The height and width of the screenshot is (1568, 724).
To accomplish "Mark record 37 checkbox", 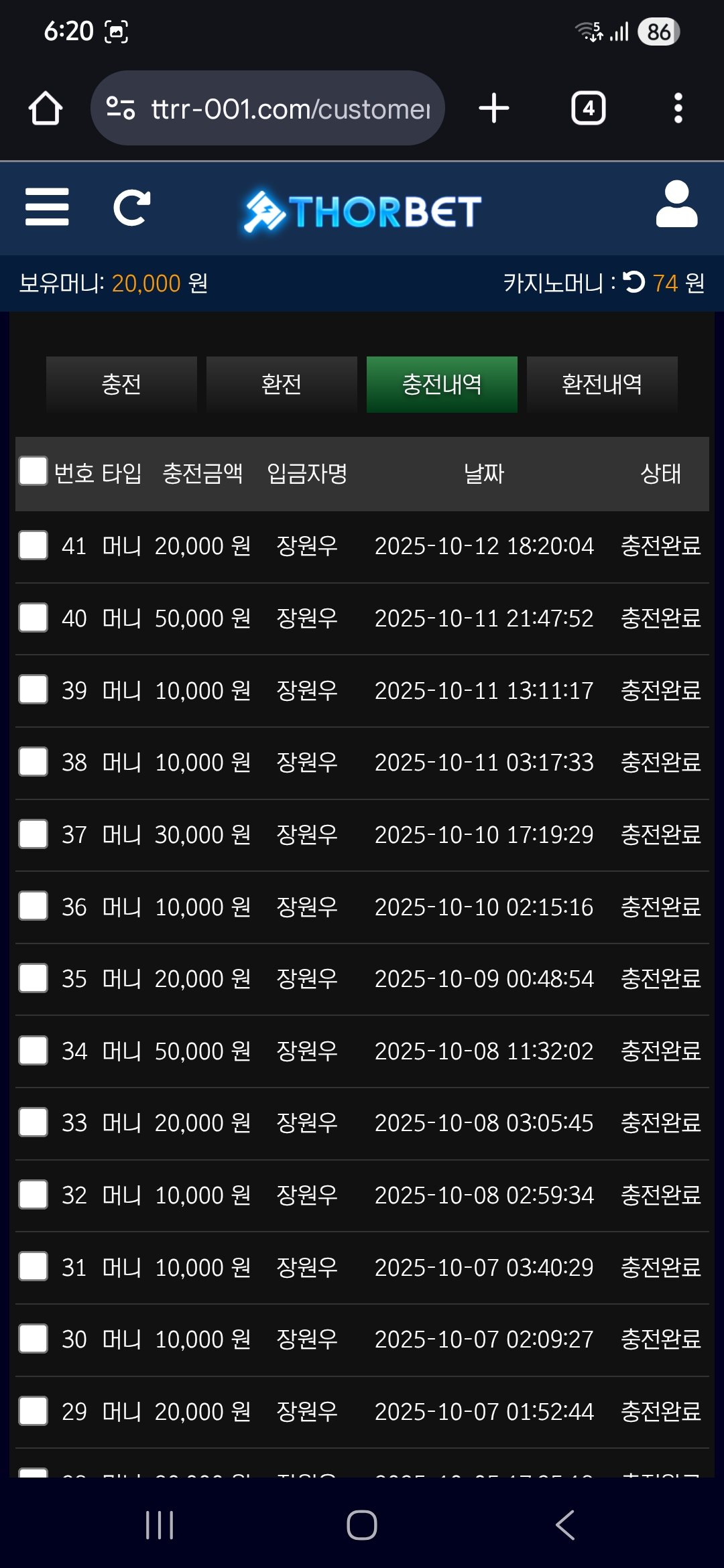I will [33, 834].
